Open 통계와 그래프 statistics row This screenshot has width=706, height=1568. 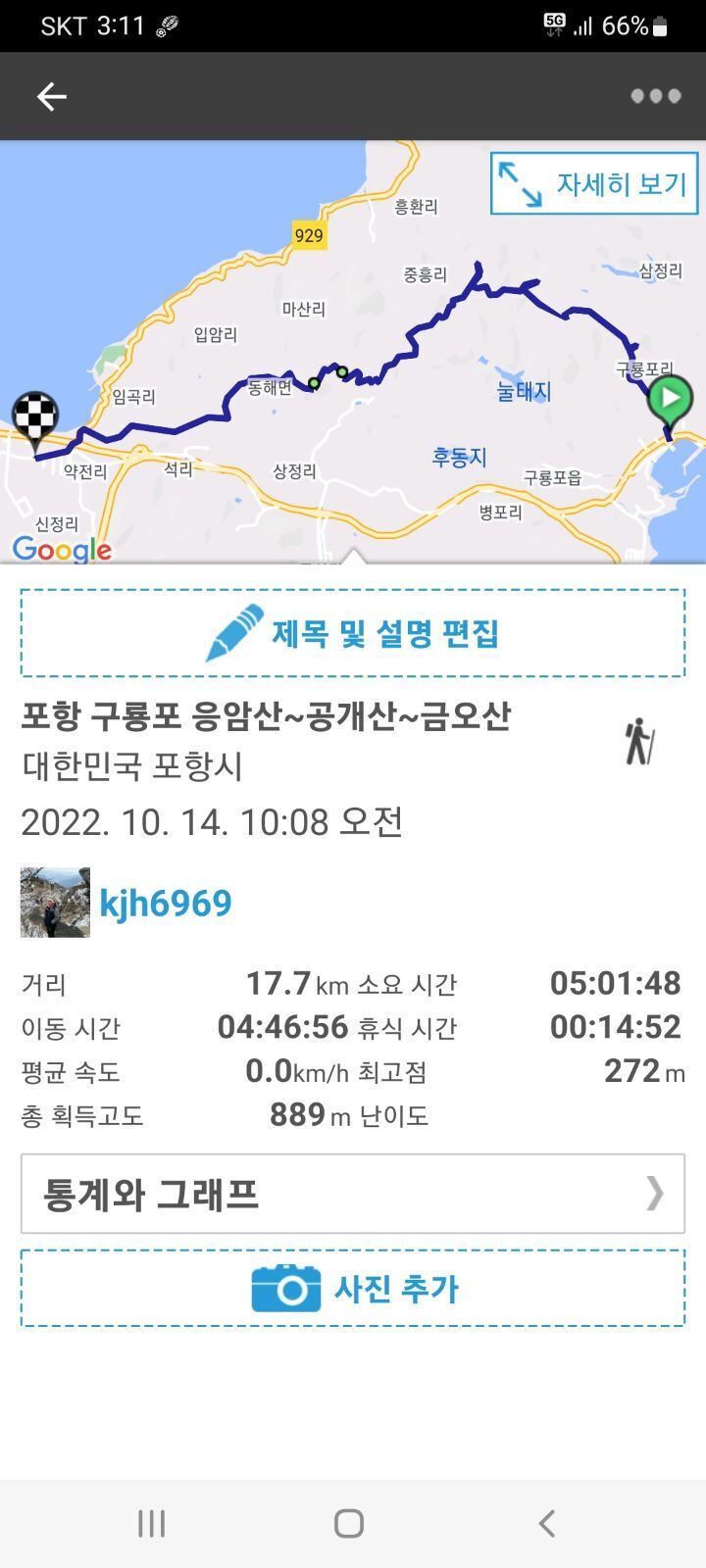tap(353, 1194)
